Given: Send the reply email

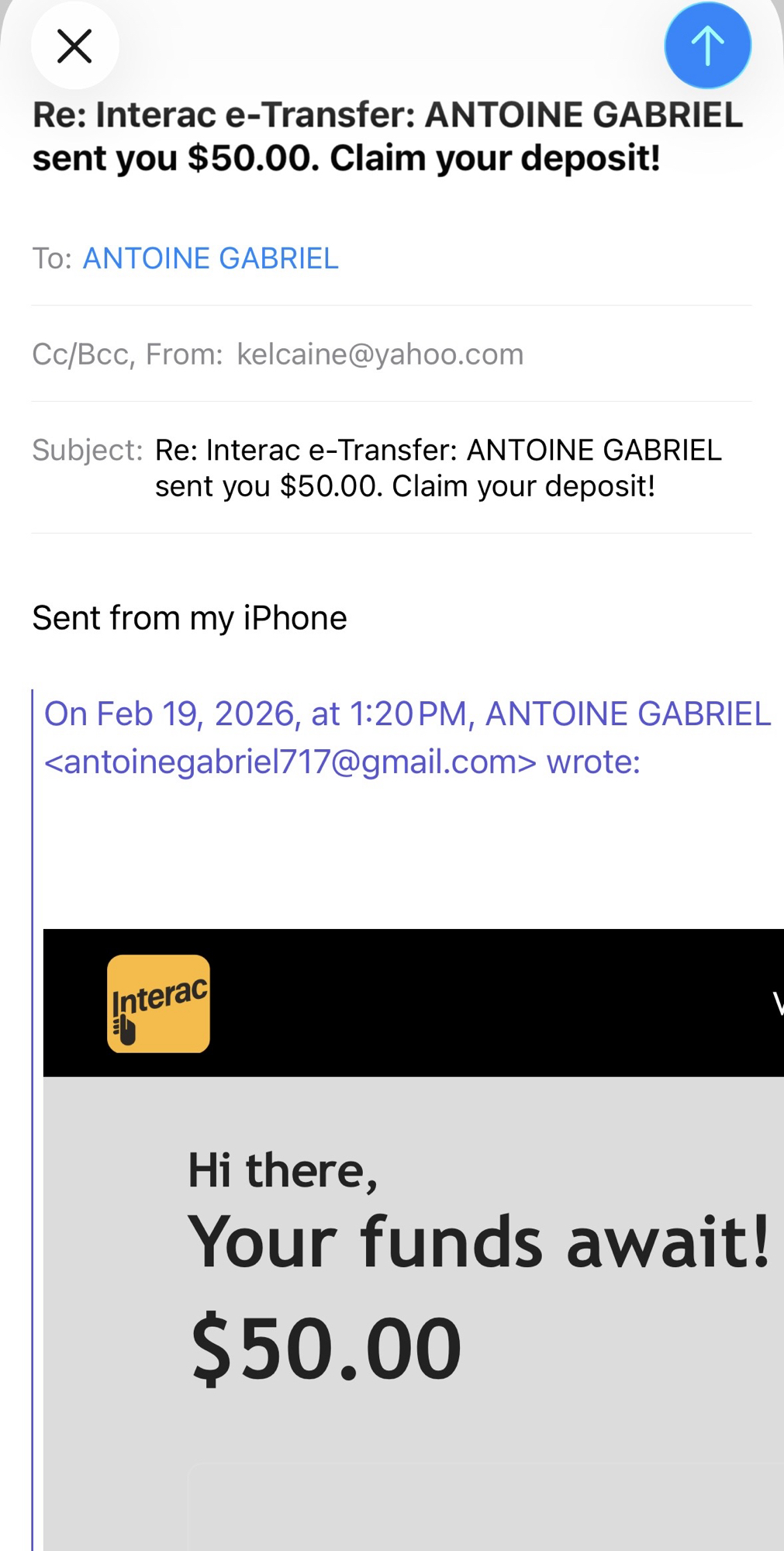Looking at the screenshot, I should tap(706, 46).
